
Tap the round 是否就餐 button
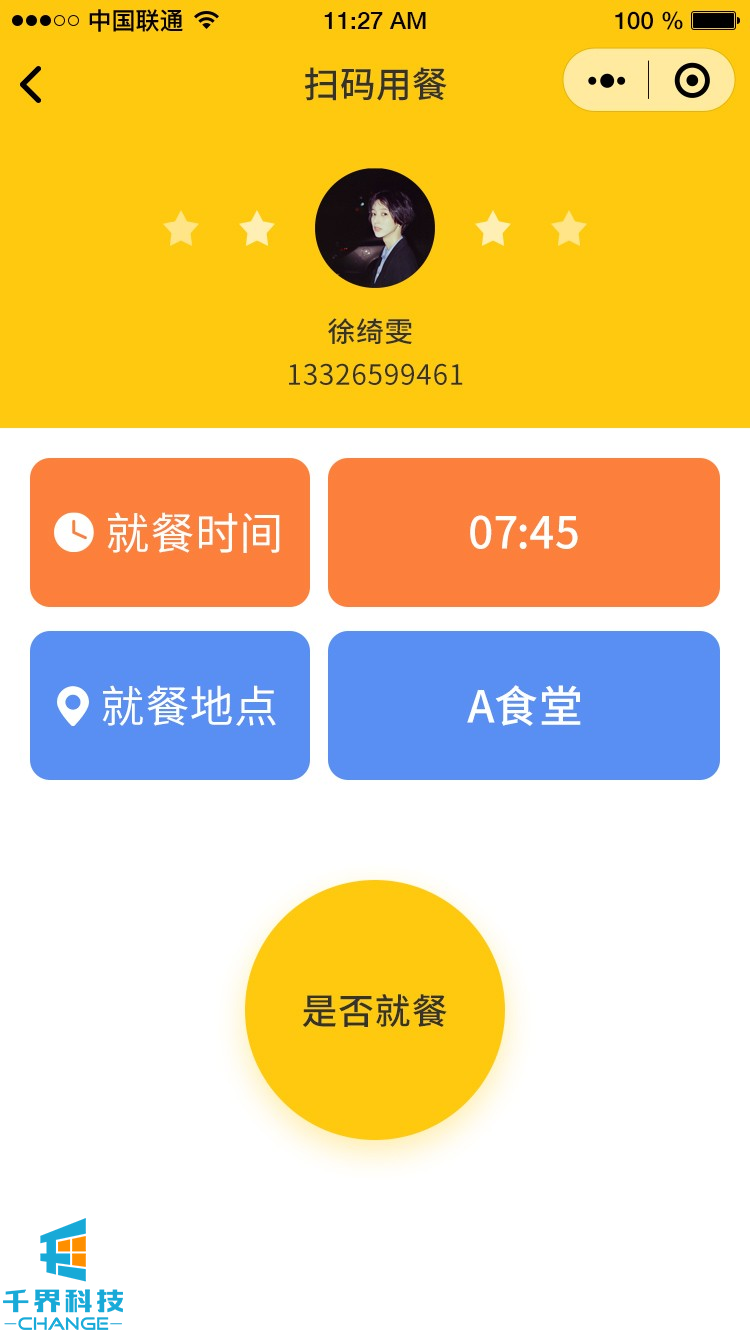(x=375, y=1010)
